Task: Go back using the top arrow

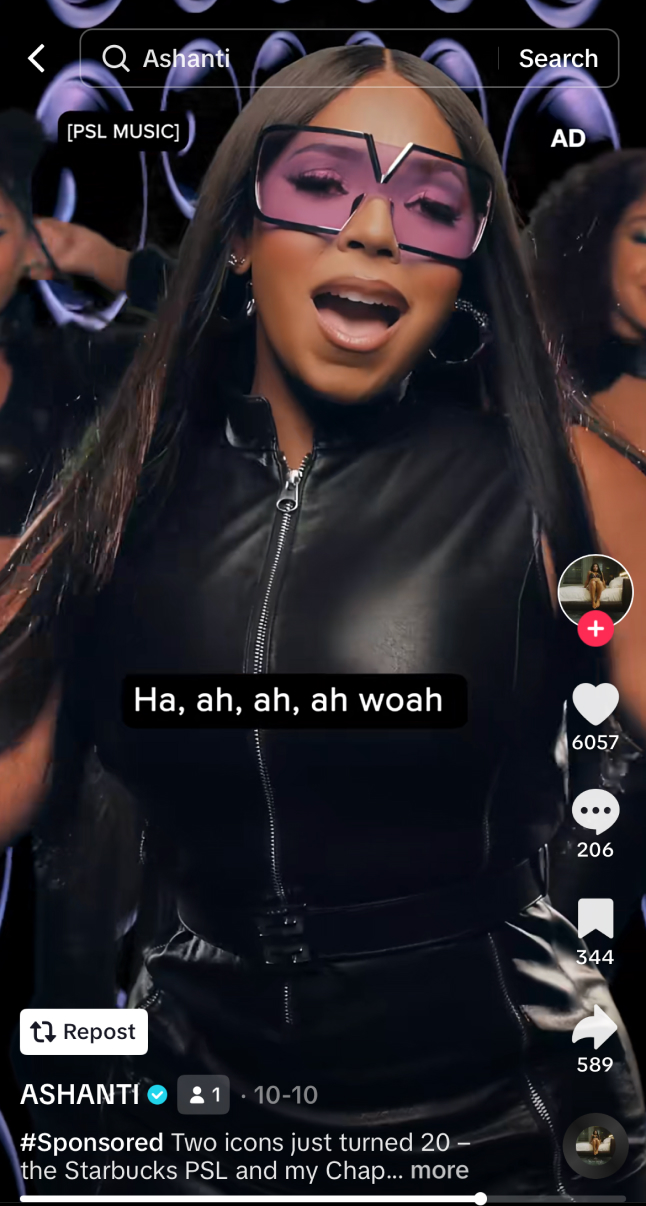Action: [x=37, y=59]
